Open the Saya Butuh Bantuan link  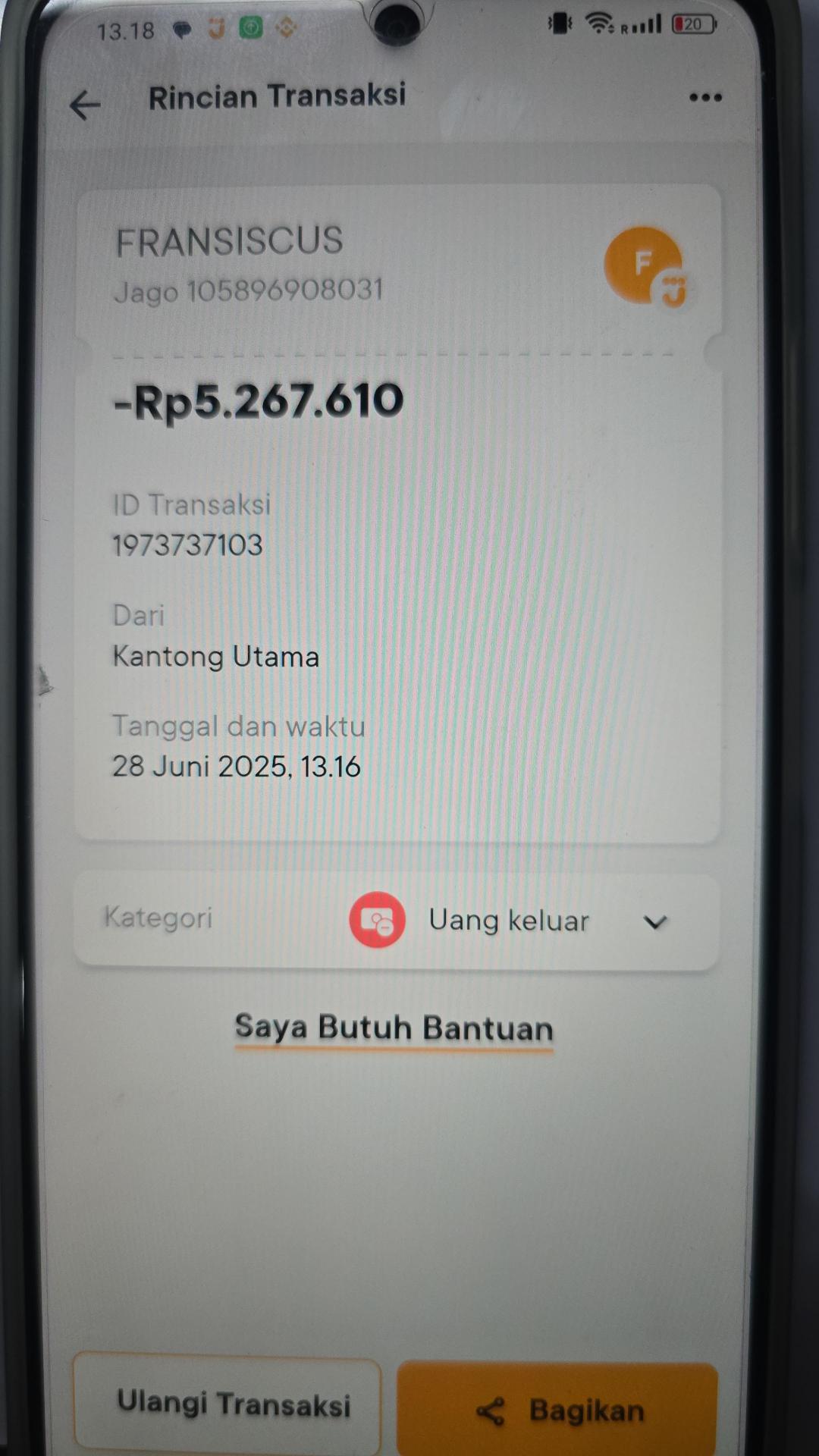tap(394, 1028)
